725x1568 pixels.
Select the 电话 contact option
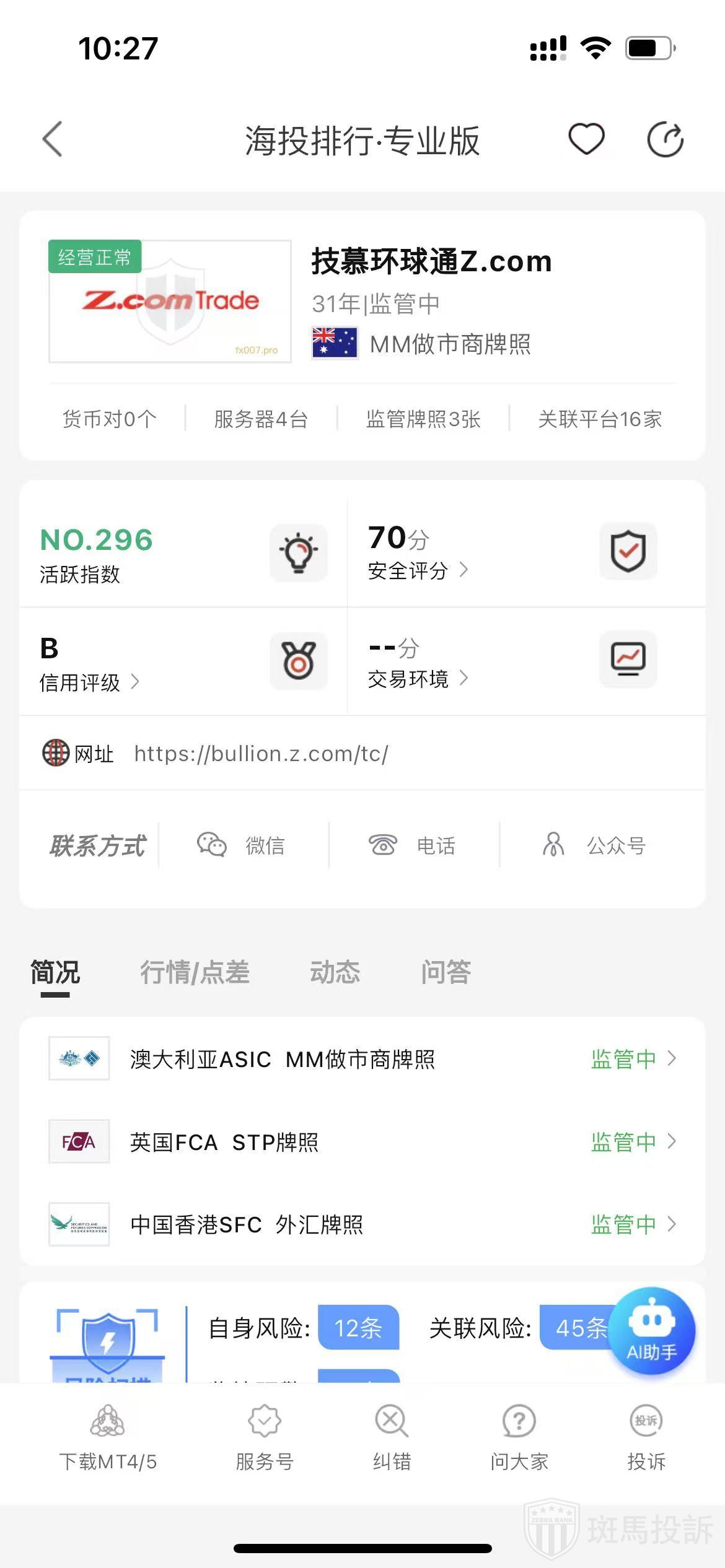(x=413, y=845)
